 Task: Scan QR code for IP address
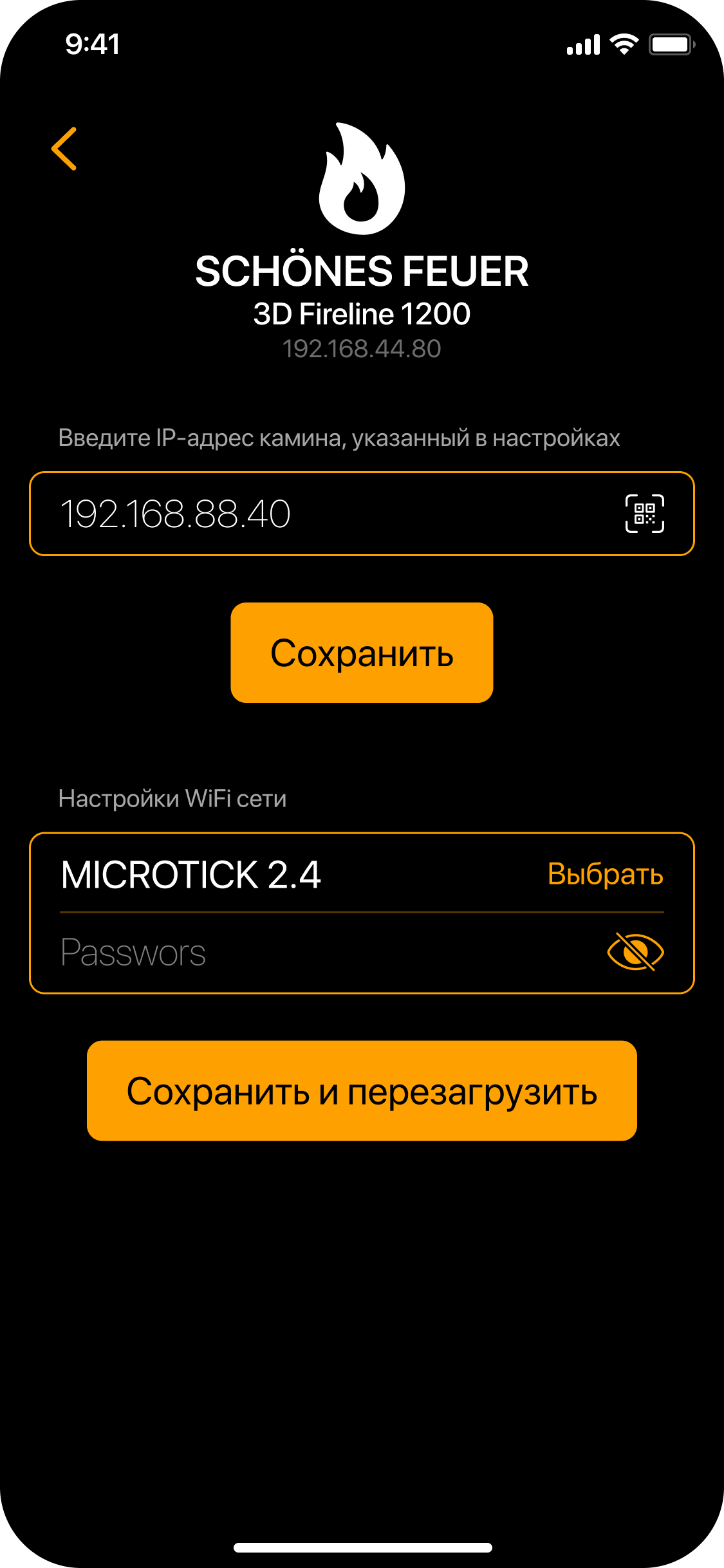pos(644,514)
